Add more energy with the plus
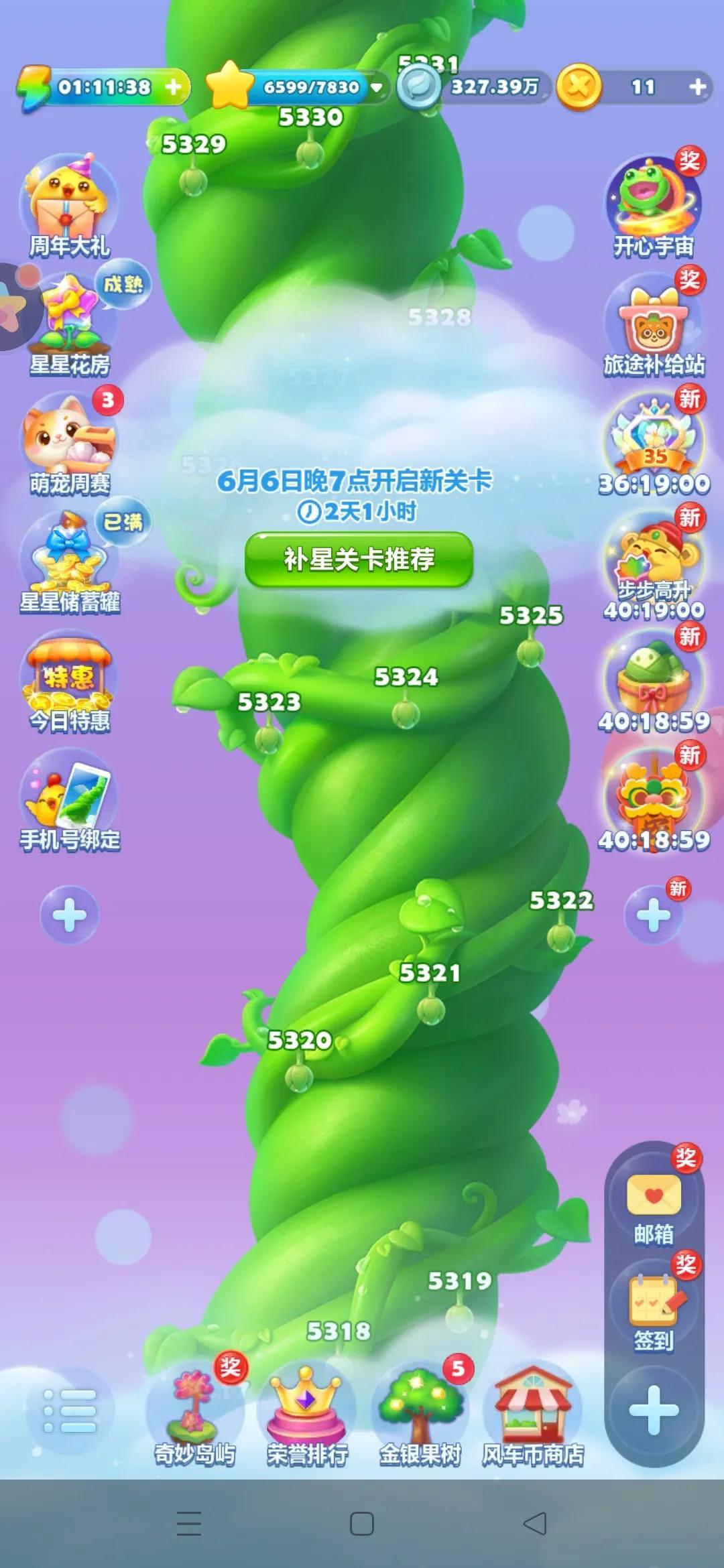This screenshot has width=724, height=1568. 173,87
